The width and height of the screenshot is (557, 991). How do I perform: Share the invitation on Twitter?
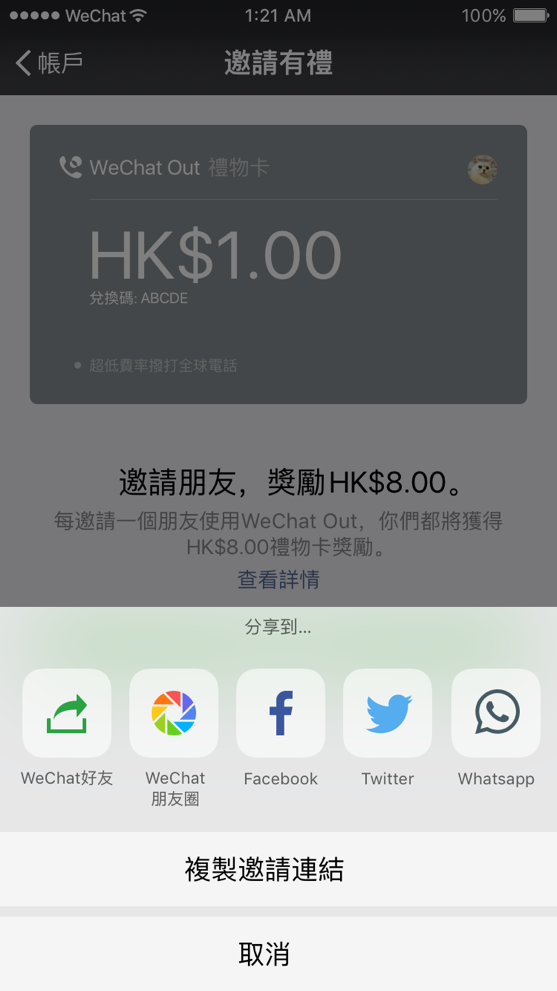(x=388, y=713)
